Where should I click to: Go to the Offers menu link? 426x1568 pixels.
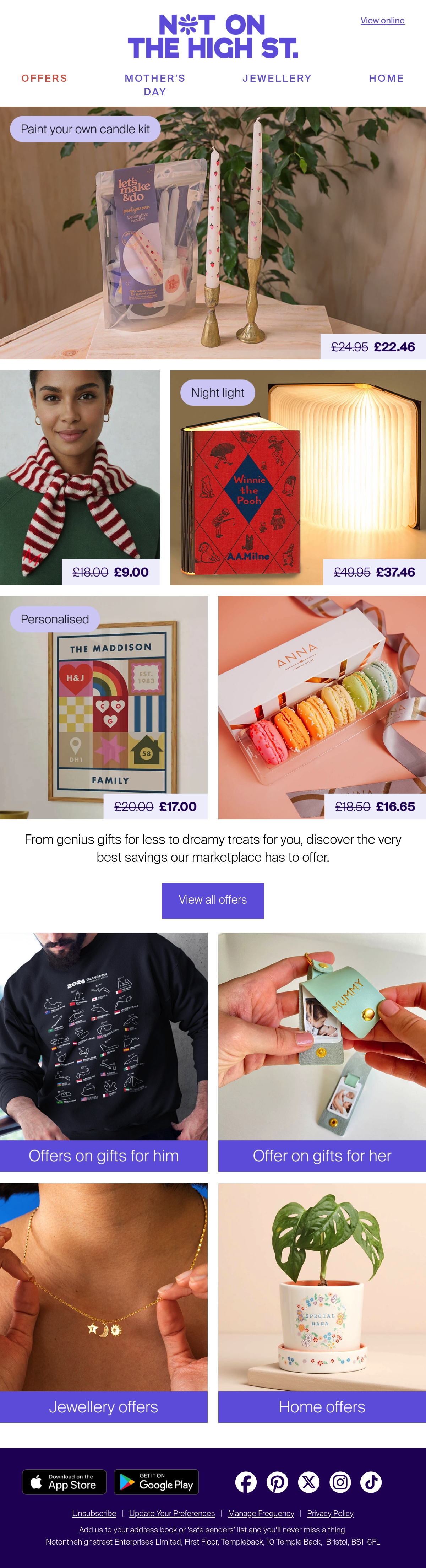coord(44,79)
